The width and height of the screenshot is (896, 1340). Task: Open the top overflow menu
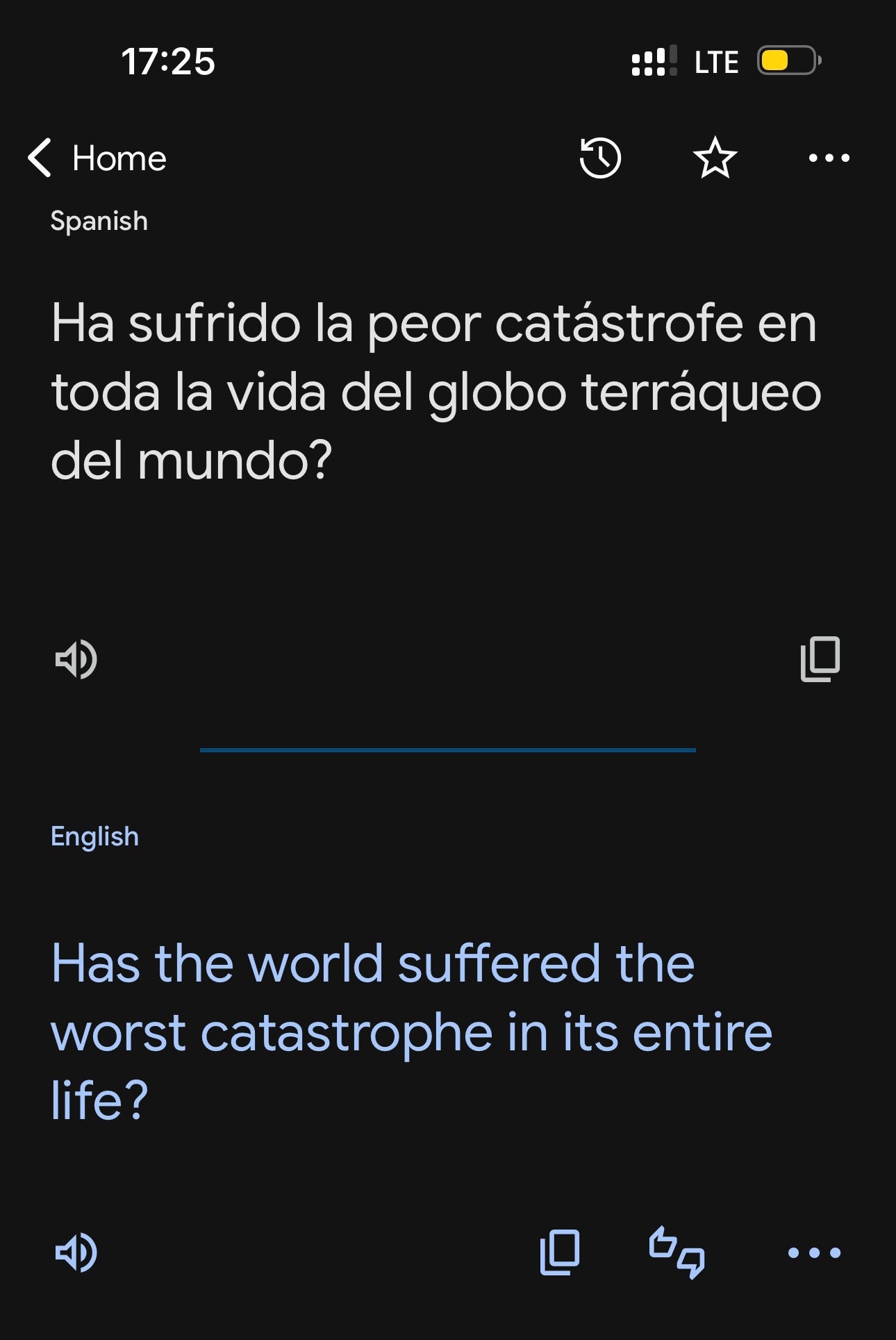(829, 158)
